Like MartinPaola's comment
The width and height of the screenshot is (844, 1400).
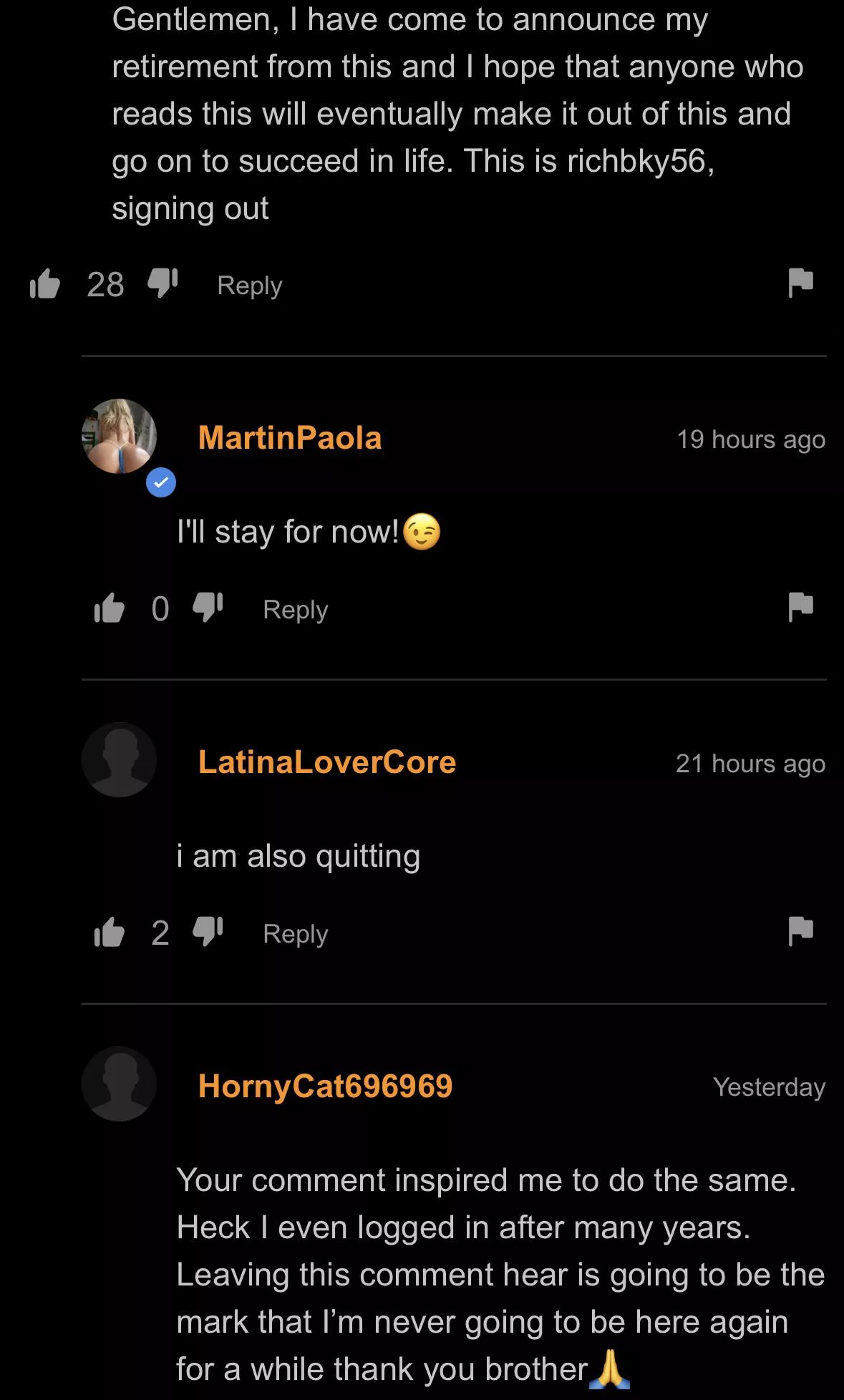pos(109,608)
